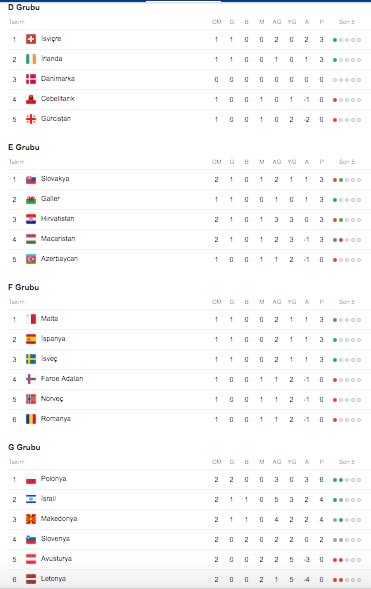View the Azerbaycan team row
This screenshot has width=371, height=589.
tap(189, 259)
